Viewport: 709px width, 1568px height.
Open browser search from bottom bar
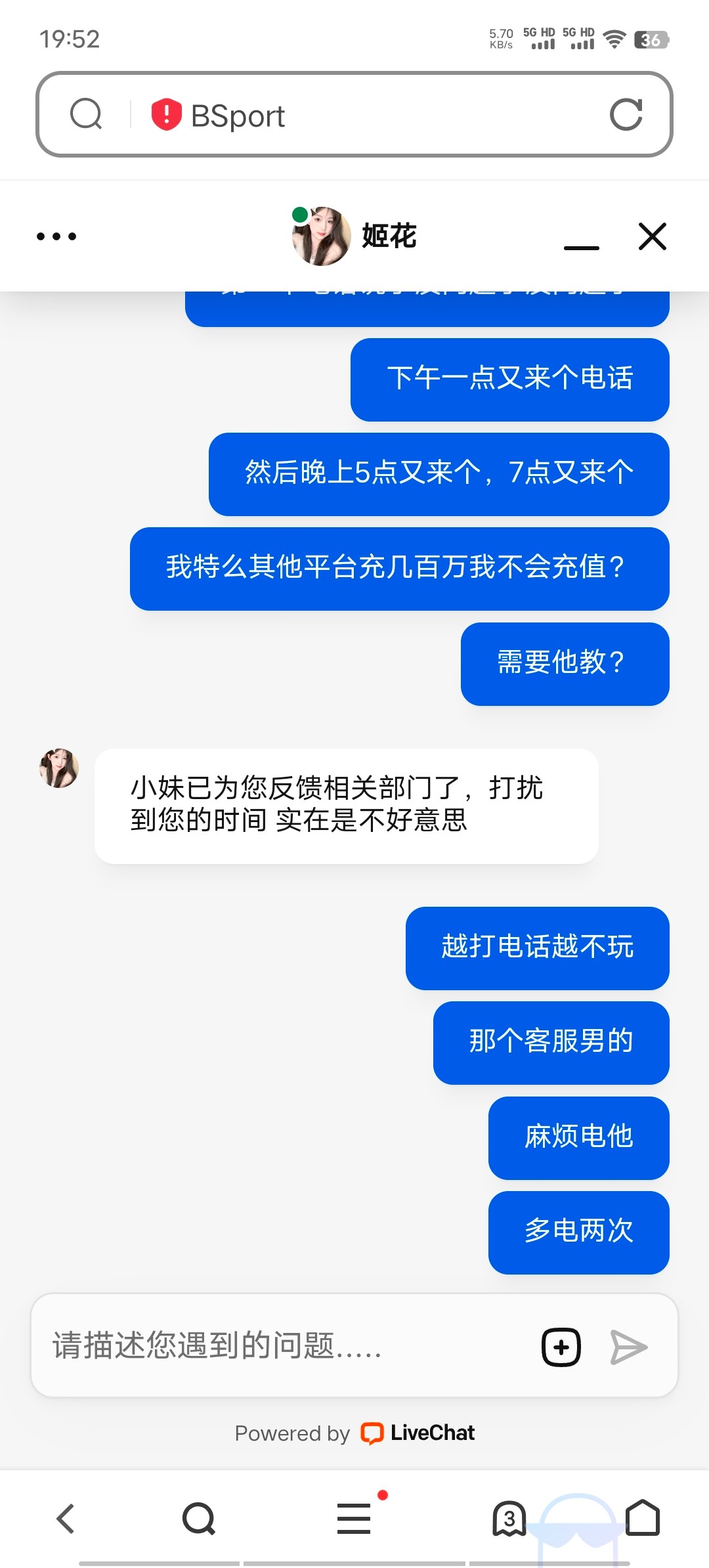(x=198, y=1518)
